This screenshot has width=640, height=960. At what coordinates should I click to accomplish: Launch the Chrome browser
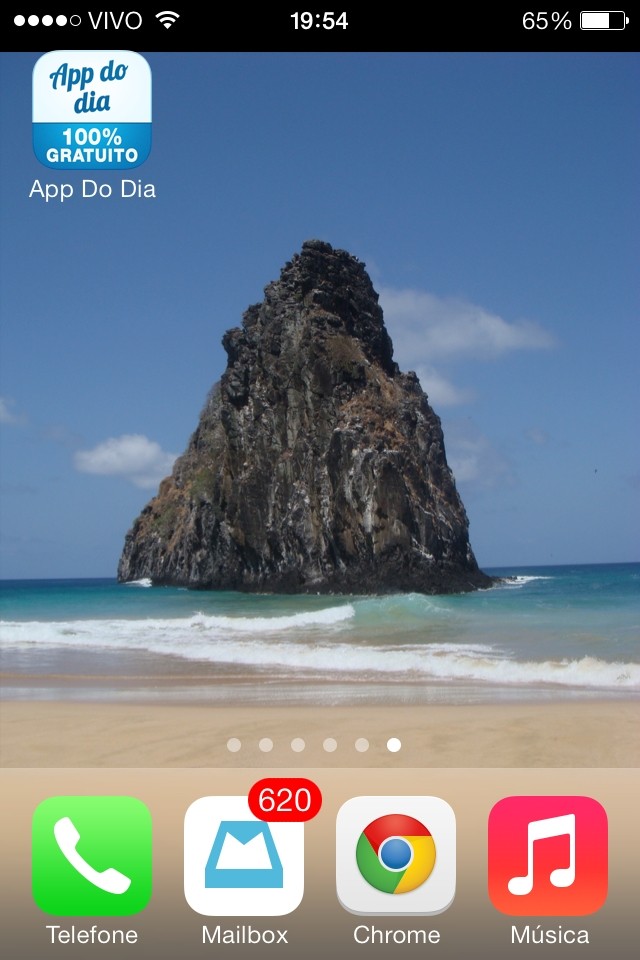pyautogui.click(x=396, y=856)
